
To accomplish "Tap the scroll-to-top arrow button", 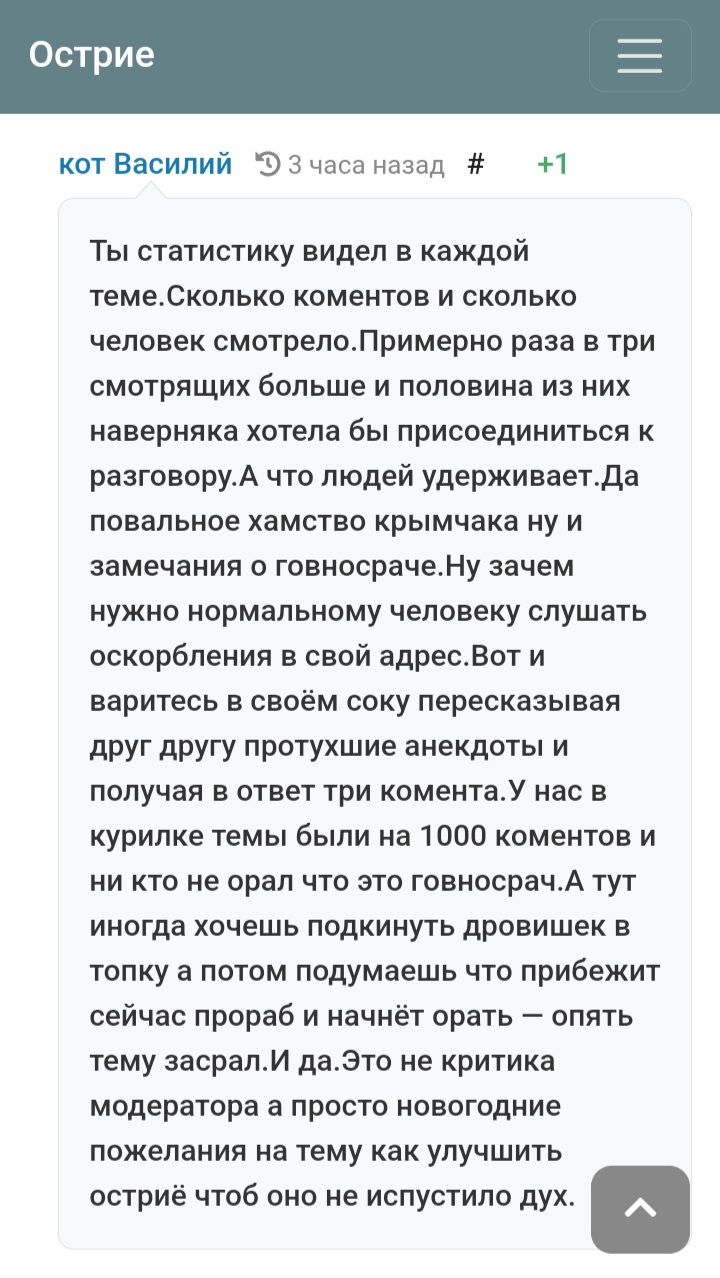I will pyautogui.click(x=640, y=1209).
